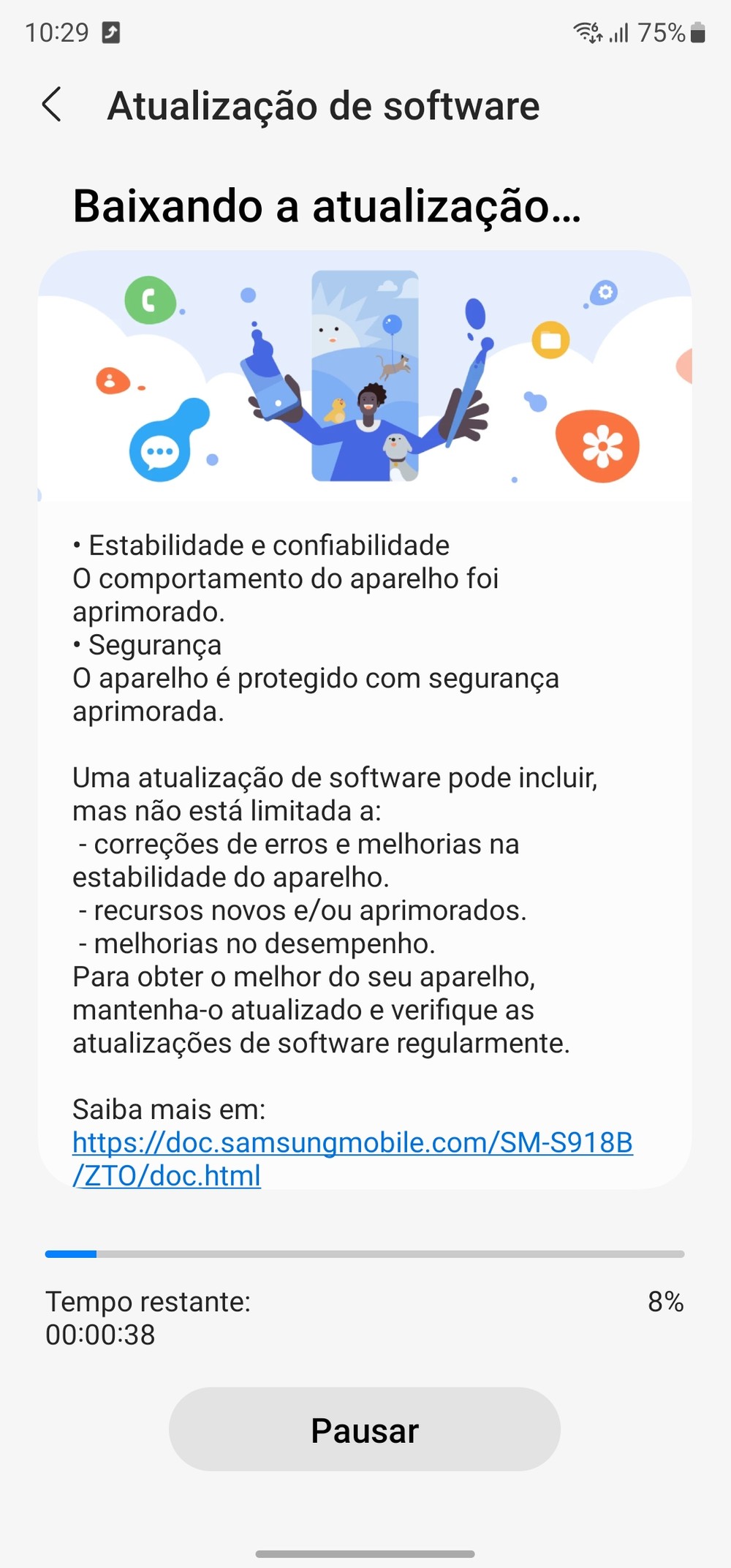Open the doc.samsungmobile.com link
This screenshot has height=1568, width=731.
click(352, 1143)
